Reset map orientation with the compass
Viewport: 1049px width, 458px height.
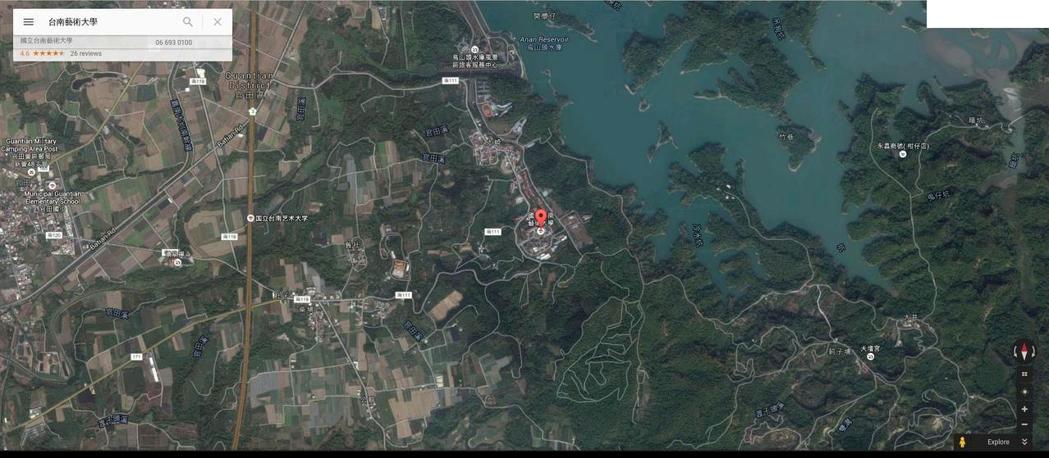coord(1024,351)
